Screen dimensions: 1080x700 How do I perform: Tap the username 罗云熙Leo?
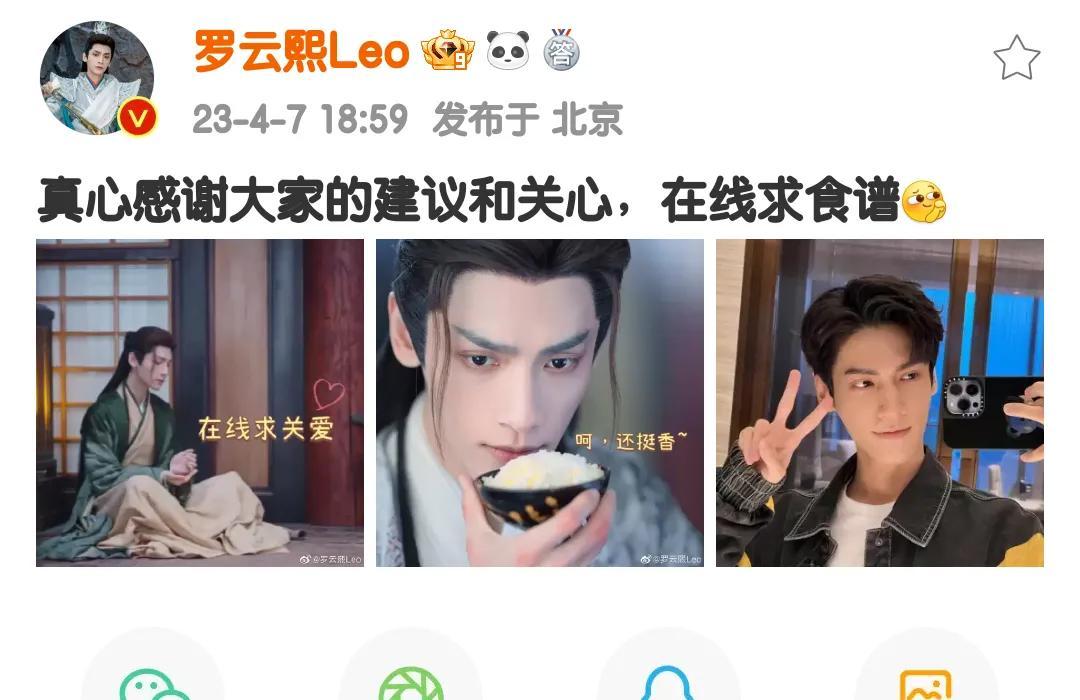(301, 50)
